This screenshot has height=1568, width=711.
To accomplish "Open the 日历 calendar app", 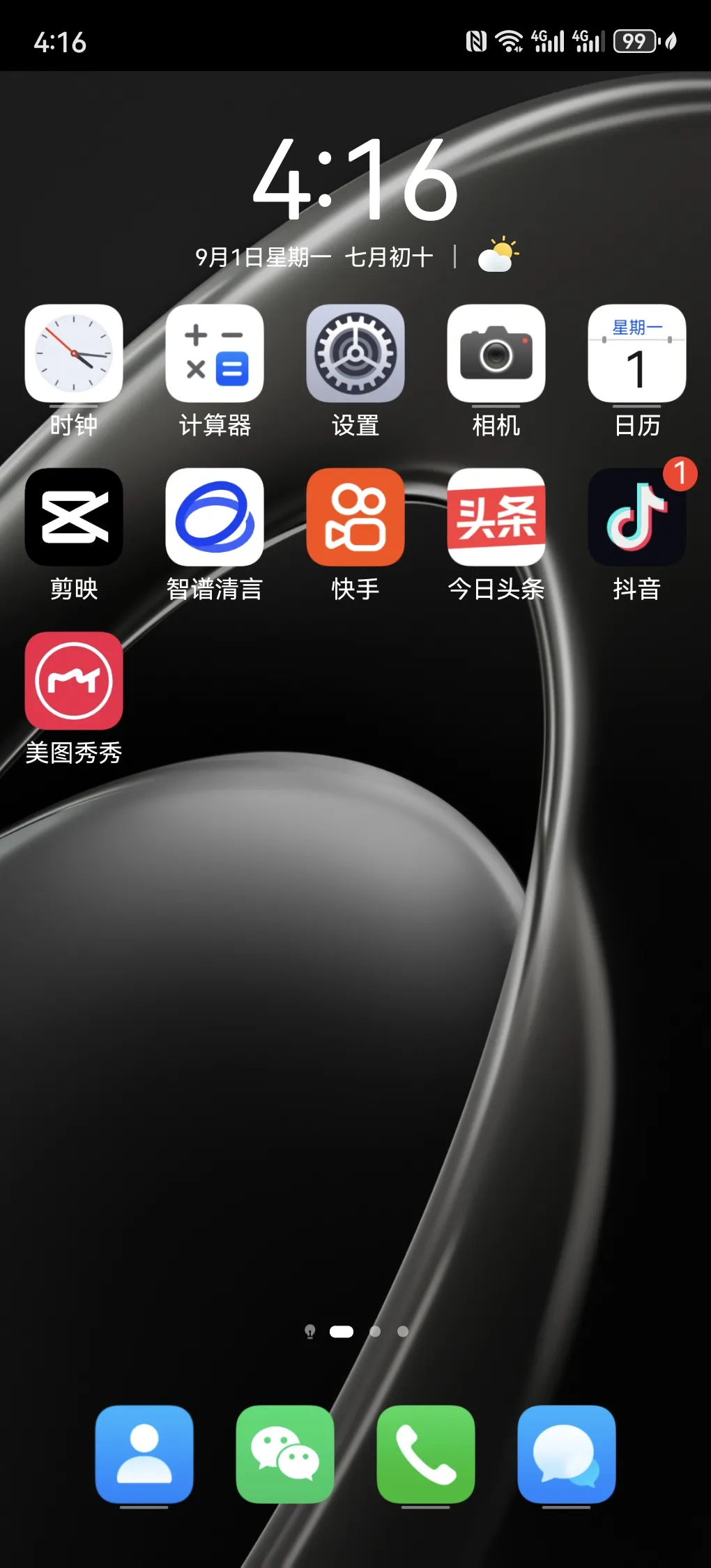I will point(637,353).
